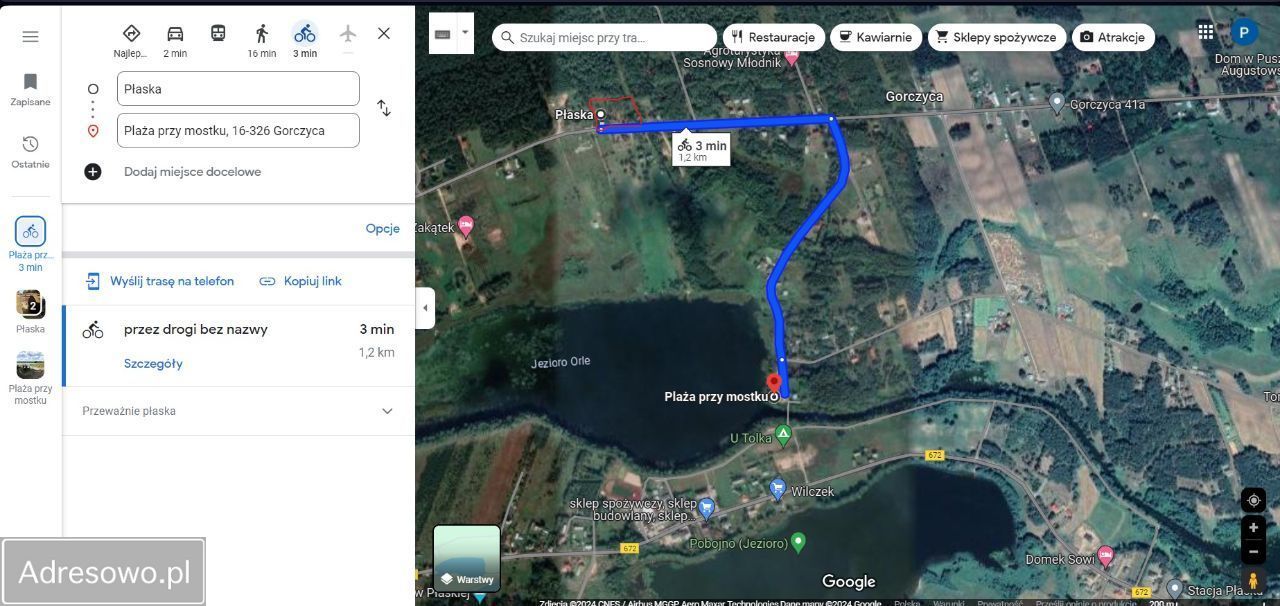Switch map layers with the Warstwy tile
The height and width of the screenshot is (606, 1280).
466,558
